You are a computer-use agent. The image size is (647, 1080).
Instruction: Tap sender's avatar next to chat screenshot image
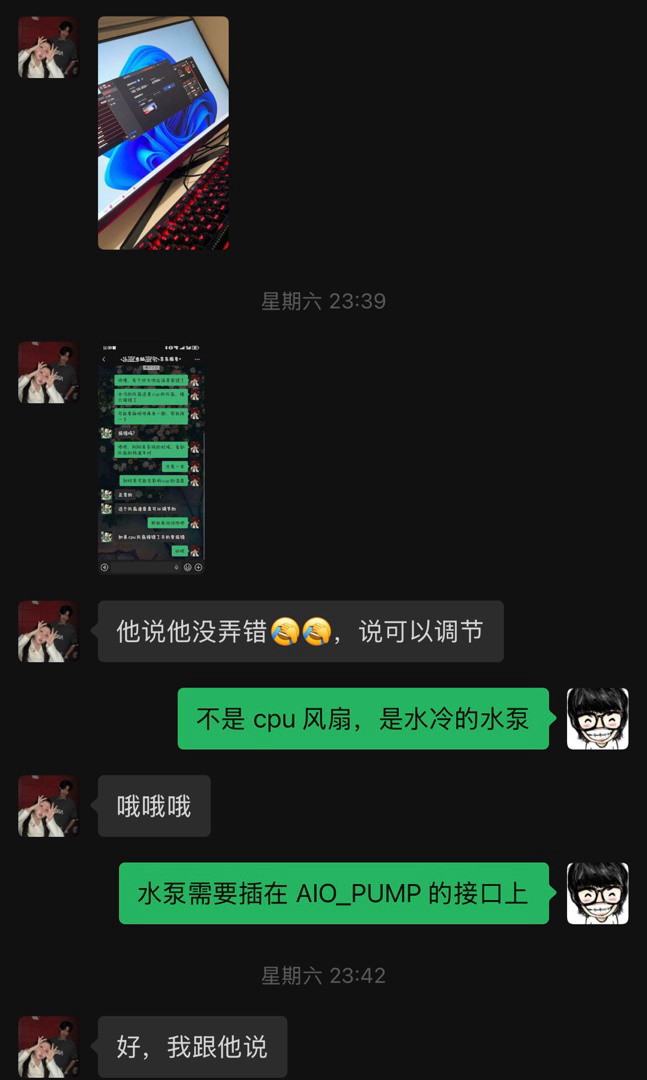tap(48, 372)
